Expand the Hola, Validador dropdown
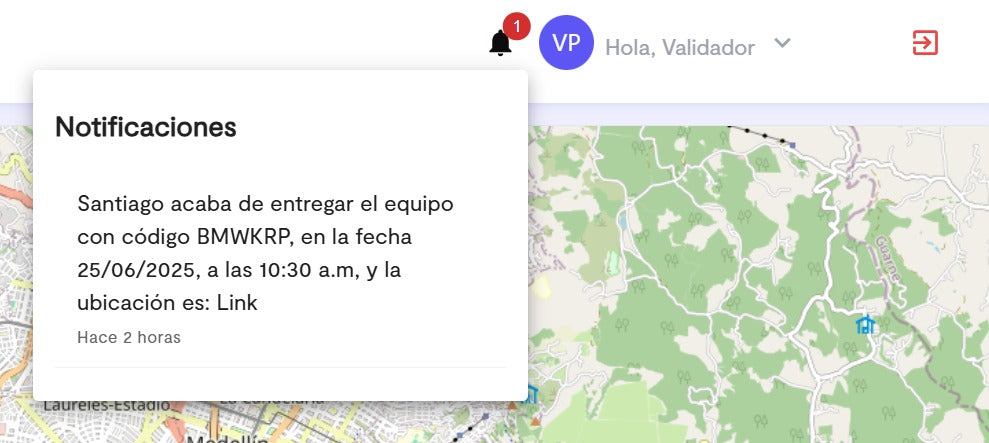989x443 pixels. tap(783, 44)
